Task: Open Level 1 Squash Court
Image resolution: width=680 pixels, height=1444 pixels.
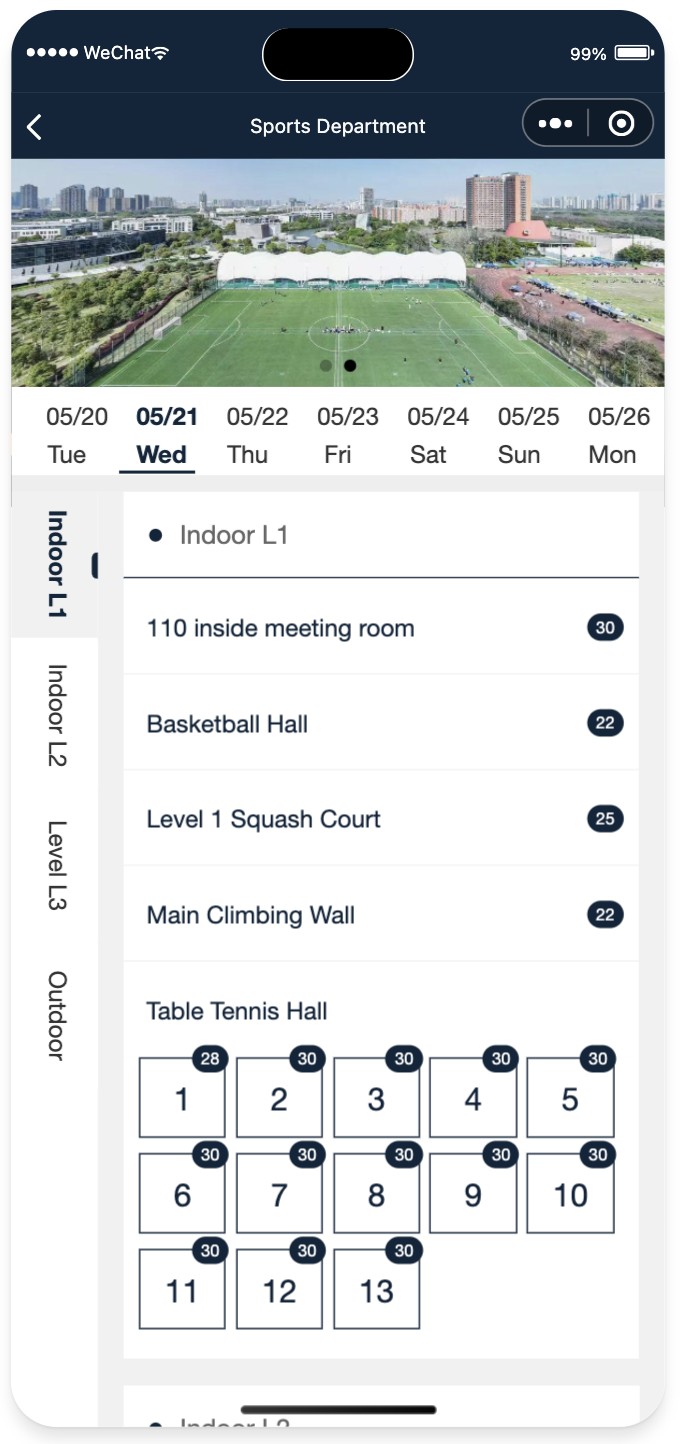Action: coord(381,819)
